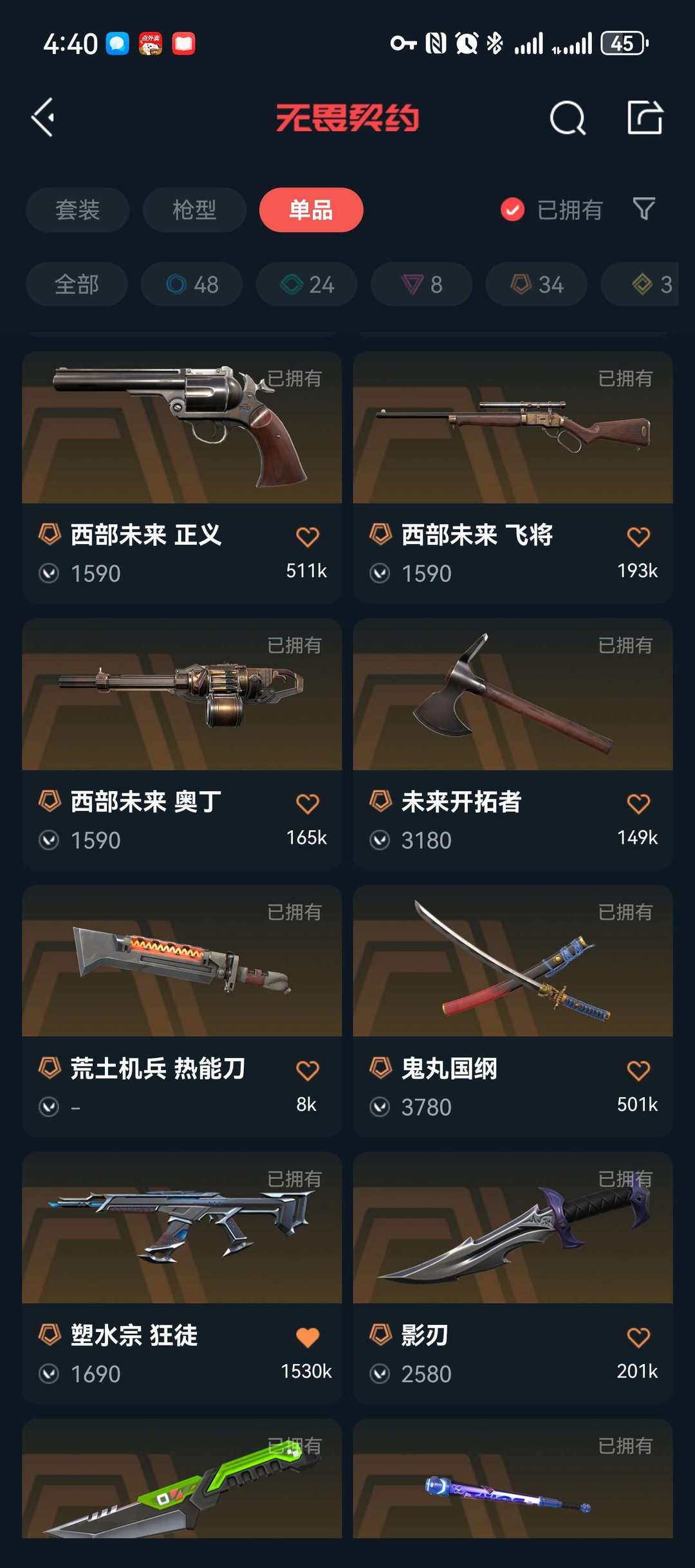Filter by the purple 8 rarity chip

[422, 284]
